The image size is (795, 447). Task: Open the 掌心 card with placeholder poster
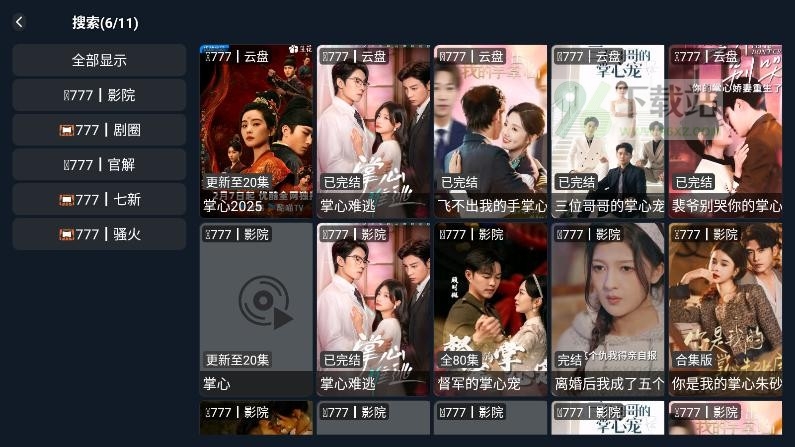click(x=256, y=308)
